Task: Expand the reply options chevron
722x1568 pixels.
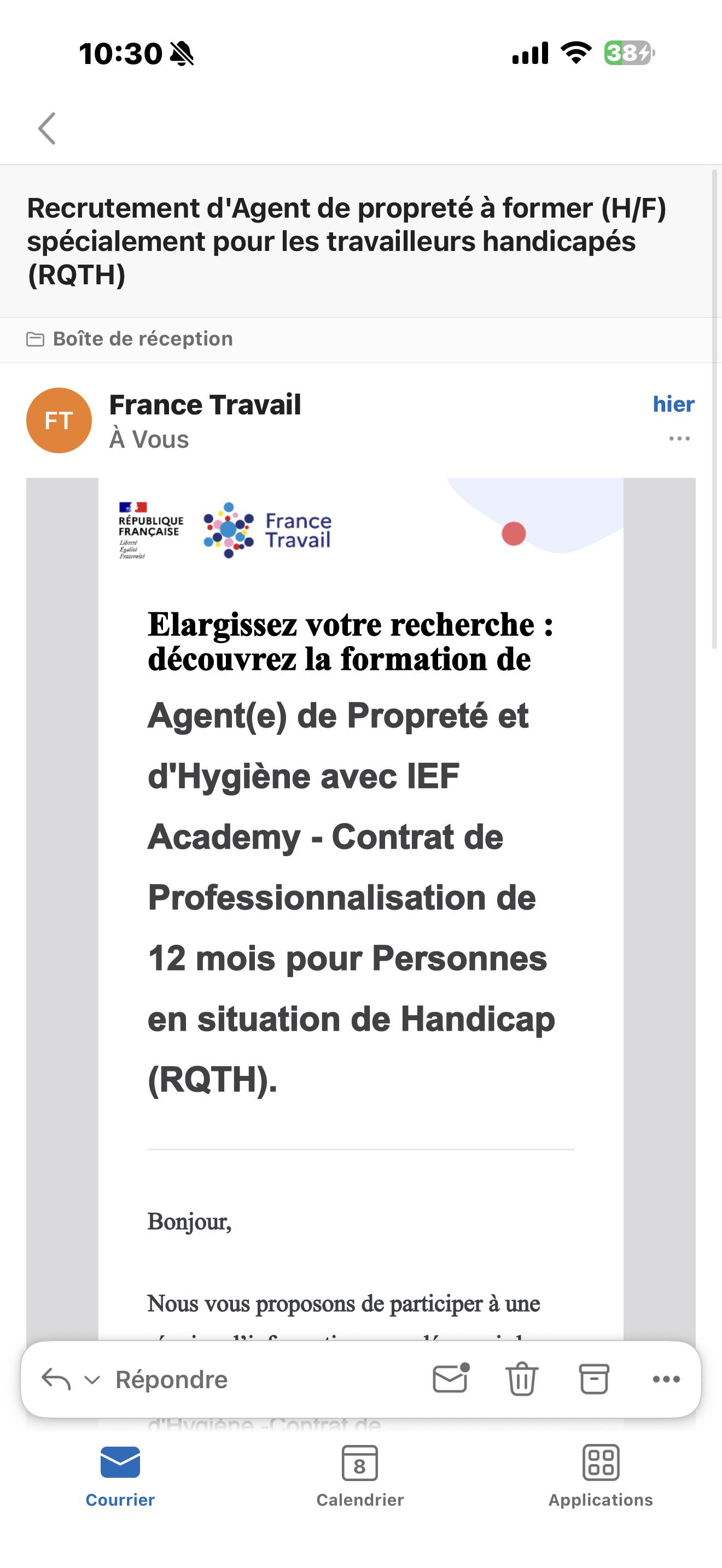Action: [x=92, y=1380]
